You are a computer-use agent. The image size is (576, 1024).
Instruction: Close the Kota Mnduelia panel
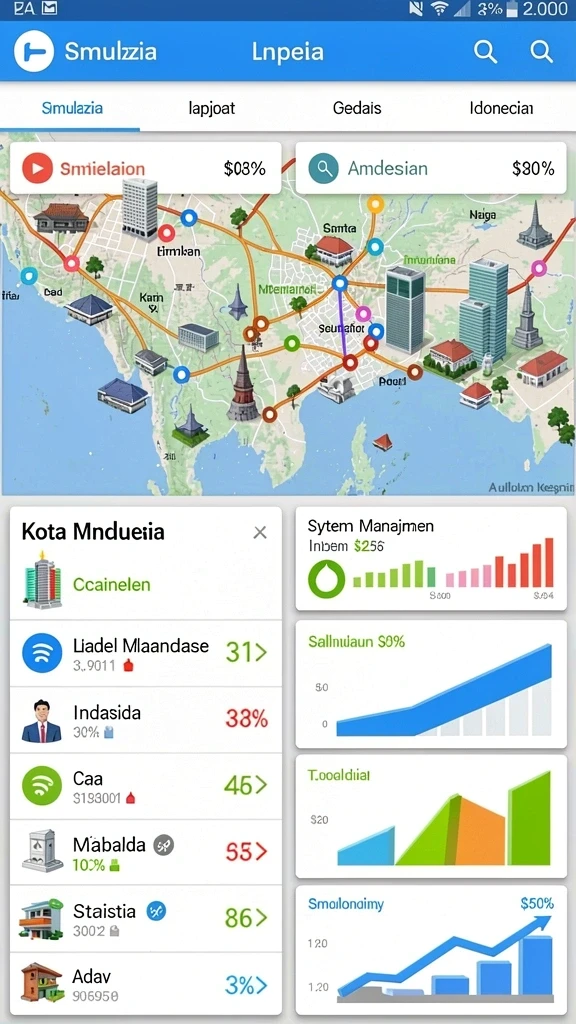click(260, 533)
